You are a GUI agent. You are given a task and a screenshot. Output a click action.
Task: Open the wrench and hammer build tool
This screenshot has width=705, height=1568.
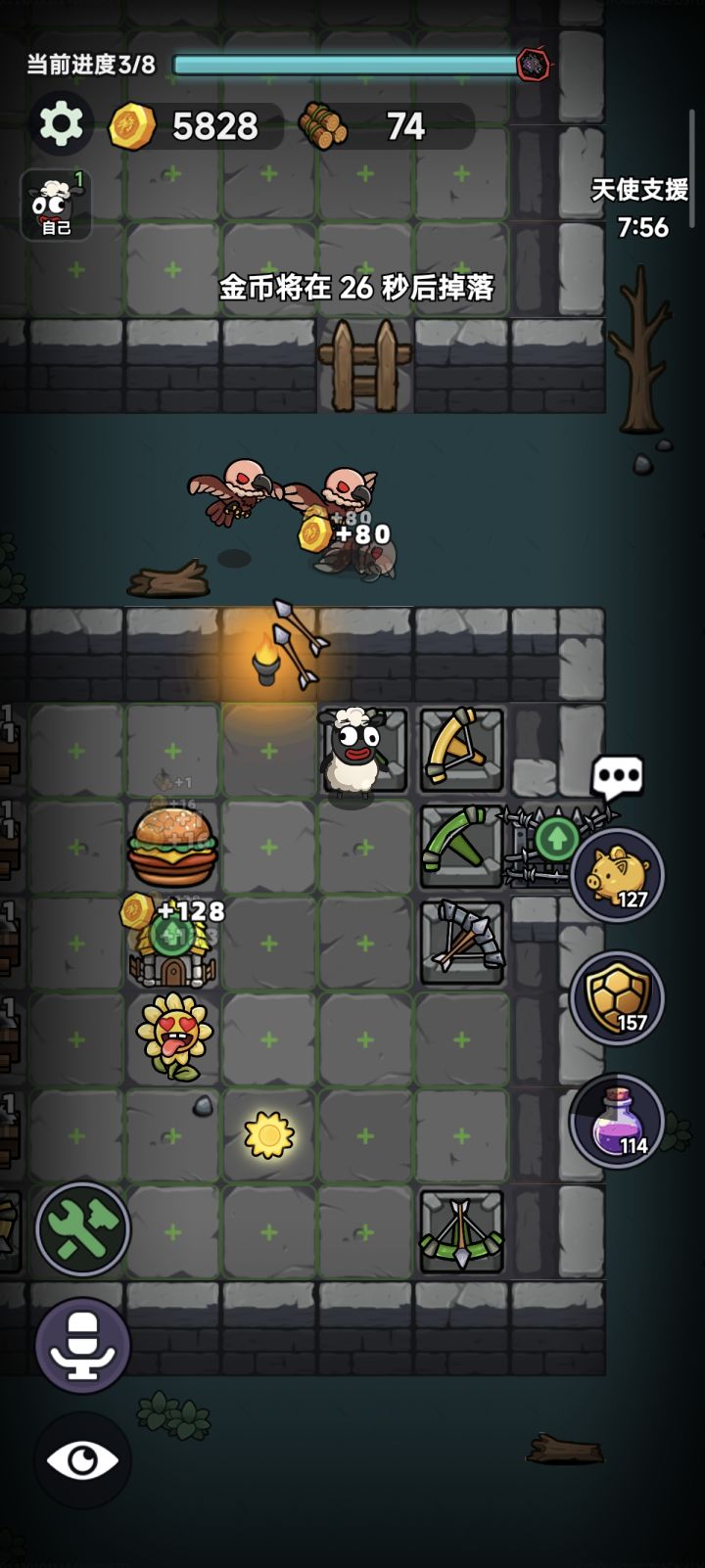coord(83,1228)
